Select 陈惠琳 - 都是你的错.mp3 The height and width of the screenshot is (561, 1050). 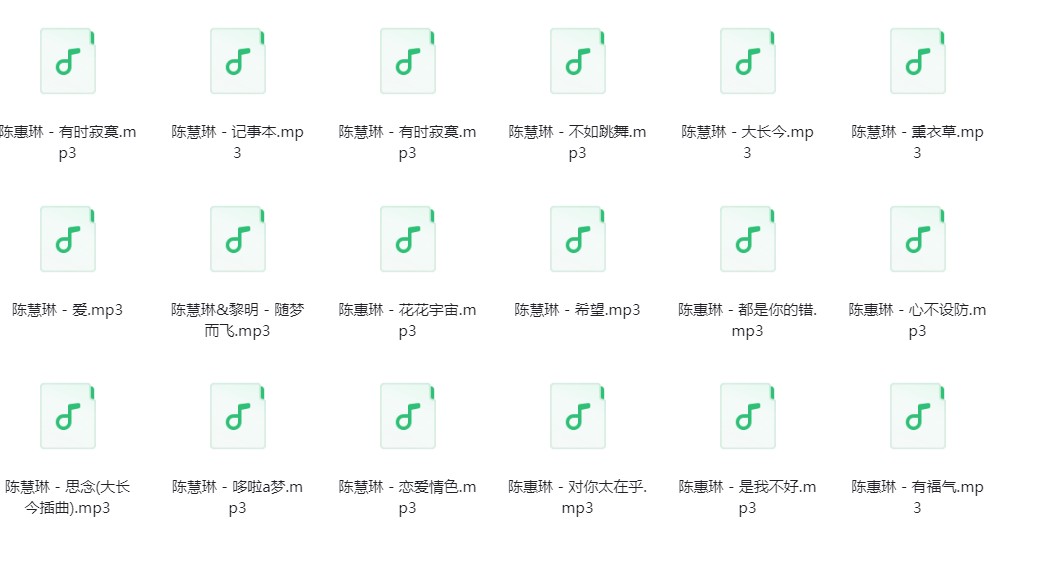pyautogui.click(x=748, y=239)
